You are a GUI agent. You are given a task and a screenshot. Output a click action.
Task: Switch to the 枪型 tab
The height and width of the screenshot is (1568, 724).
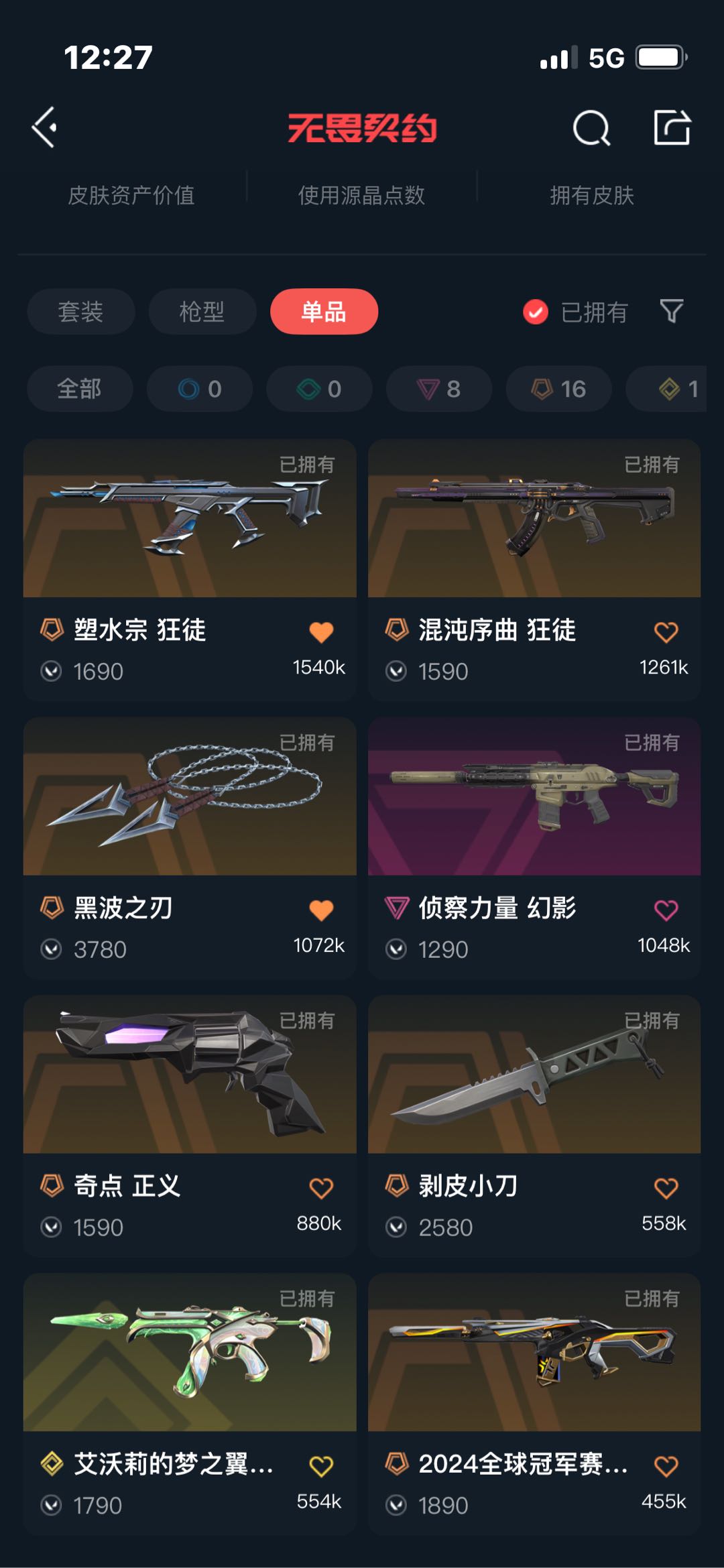pyautogui.click(x=202, y=312)
